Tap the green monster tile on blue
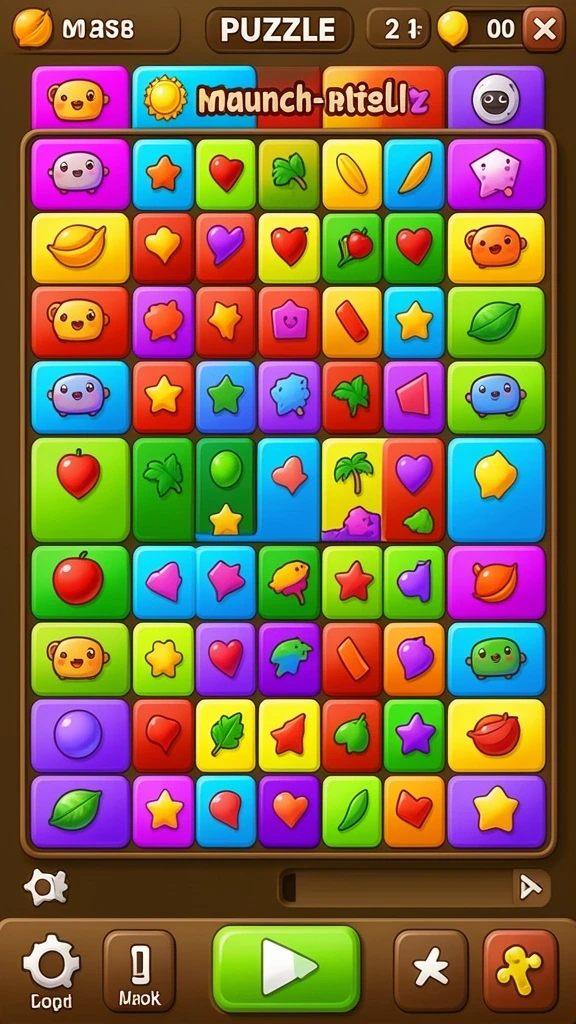This screenshot has width=576, height=1024. [x=496, y=659]
